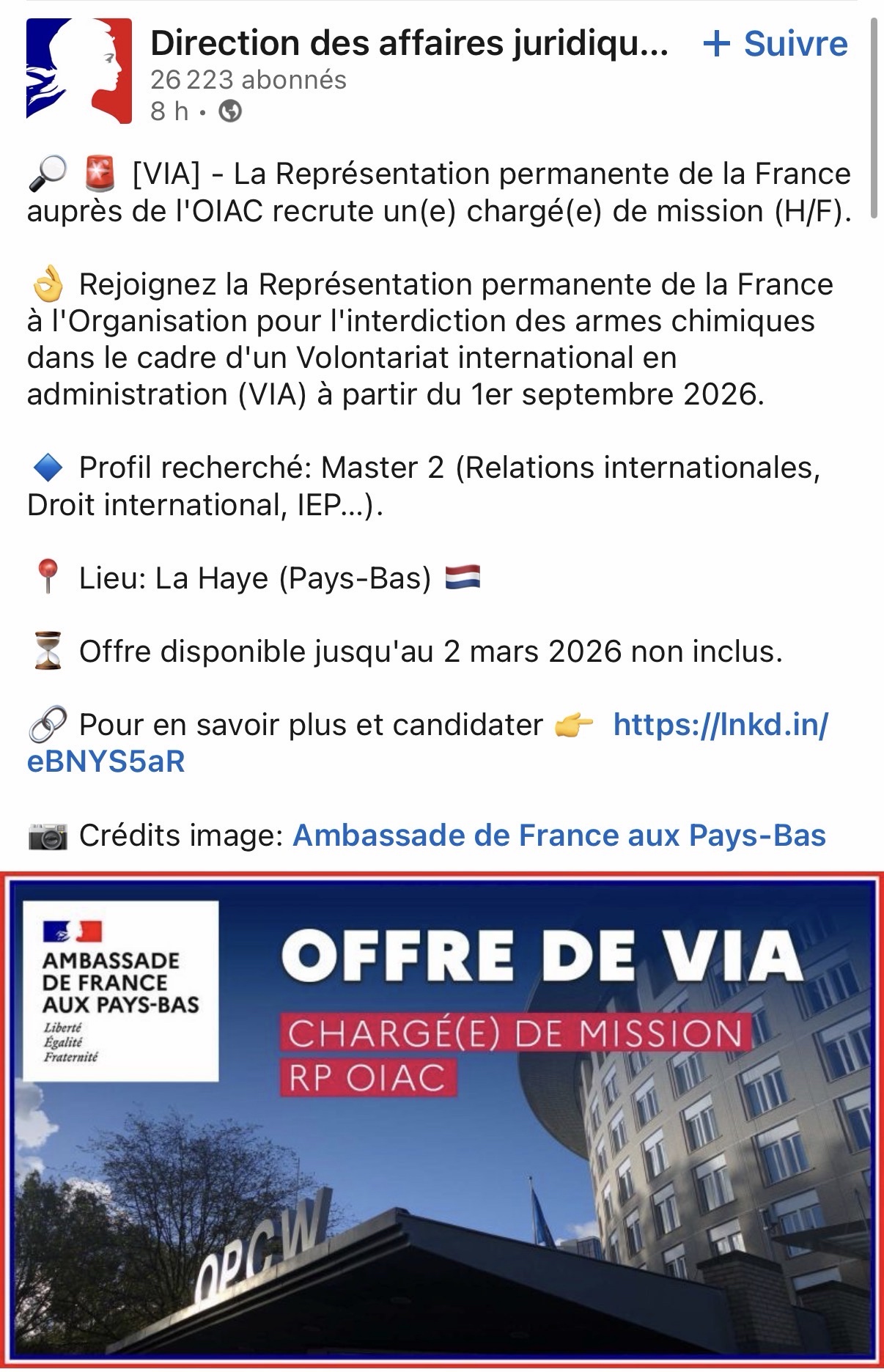Screen dimensions: 884x1372
Task: Open Direction des affaires juridiques profile name
Action: point(408,44)
